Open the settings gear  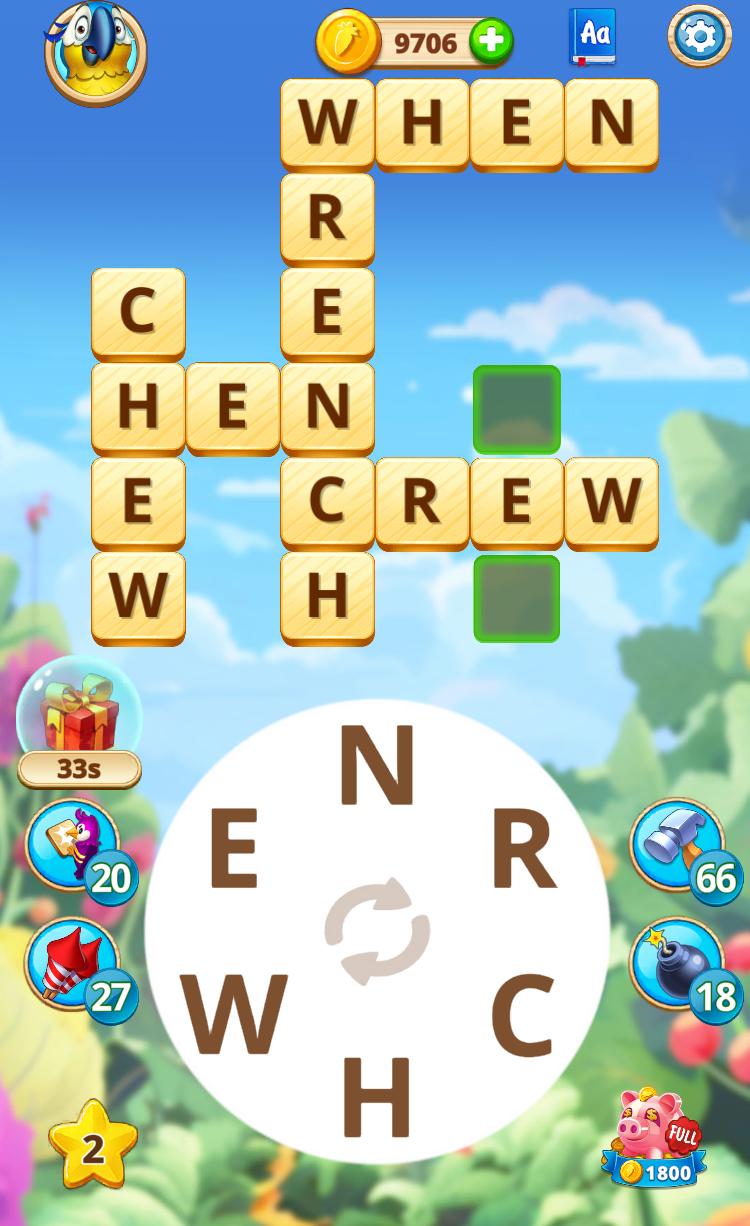point(699,37)
